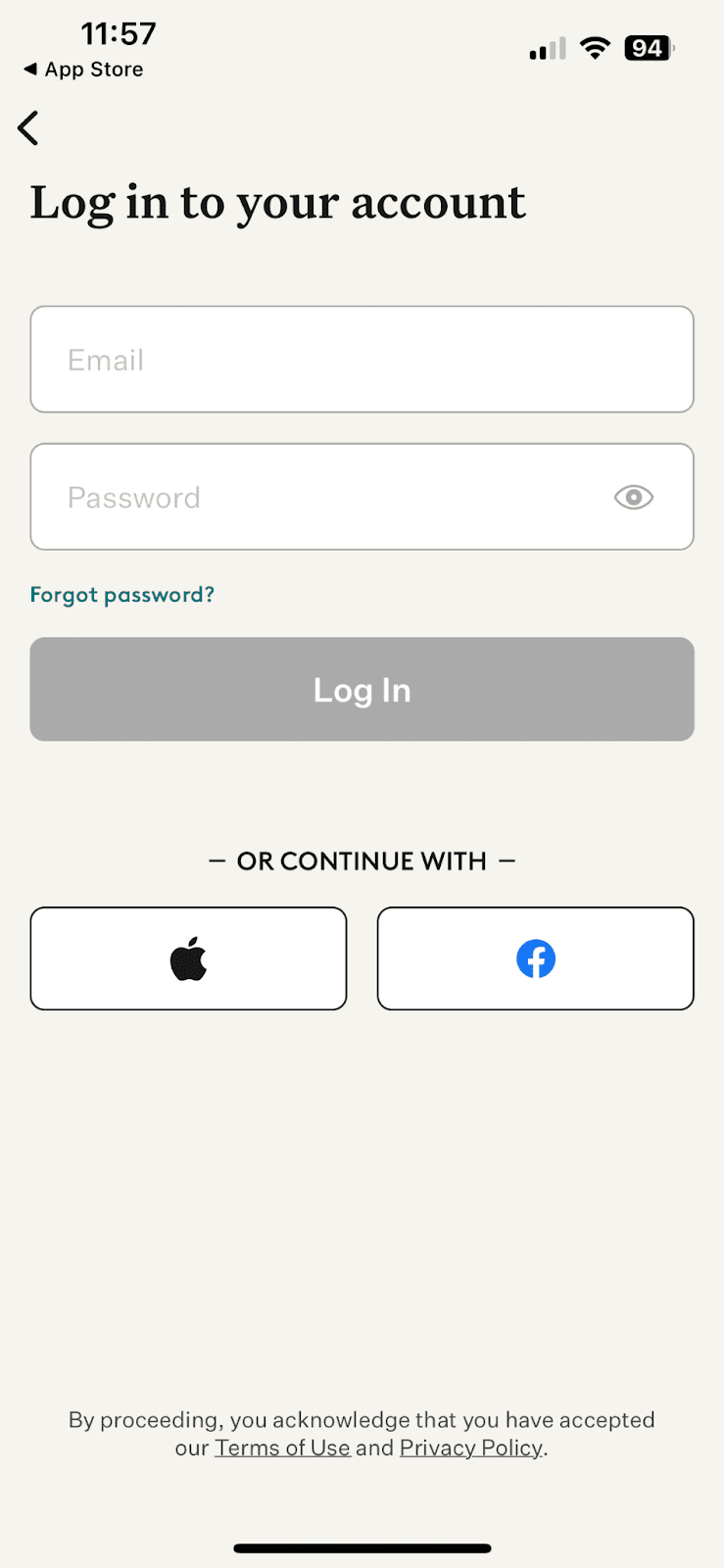Viewport: 724px width, 1568px height.
Task: Open the Terms of Use link
Action: coord(282,1448)
